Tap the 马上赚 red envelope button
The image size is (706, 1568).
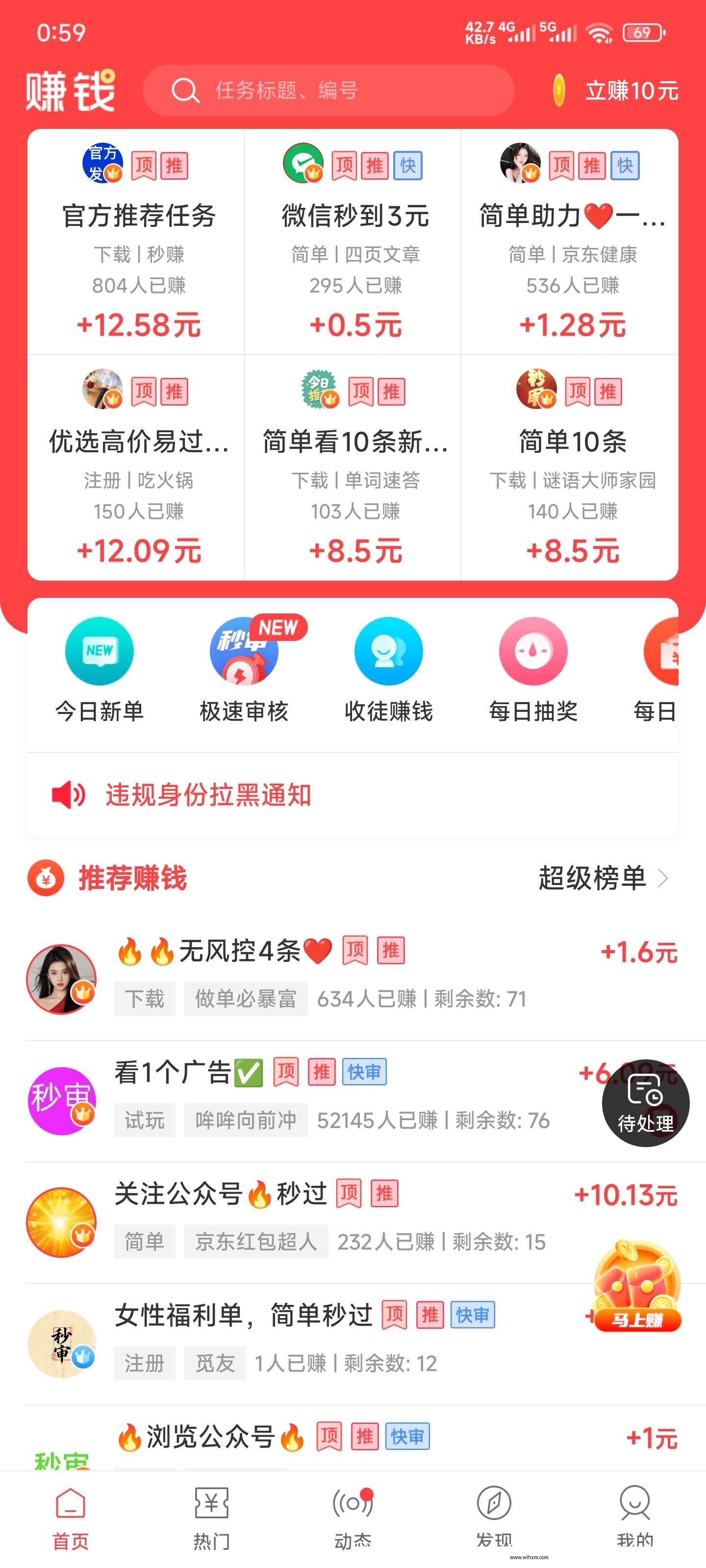(636, 1287)
